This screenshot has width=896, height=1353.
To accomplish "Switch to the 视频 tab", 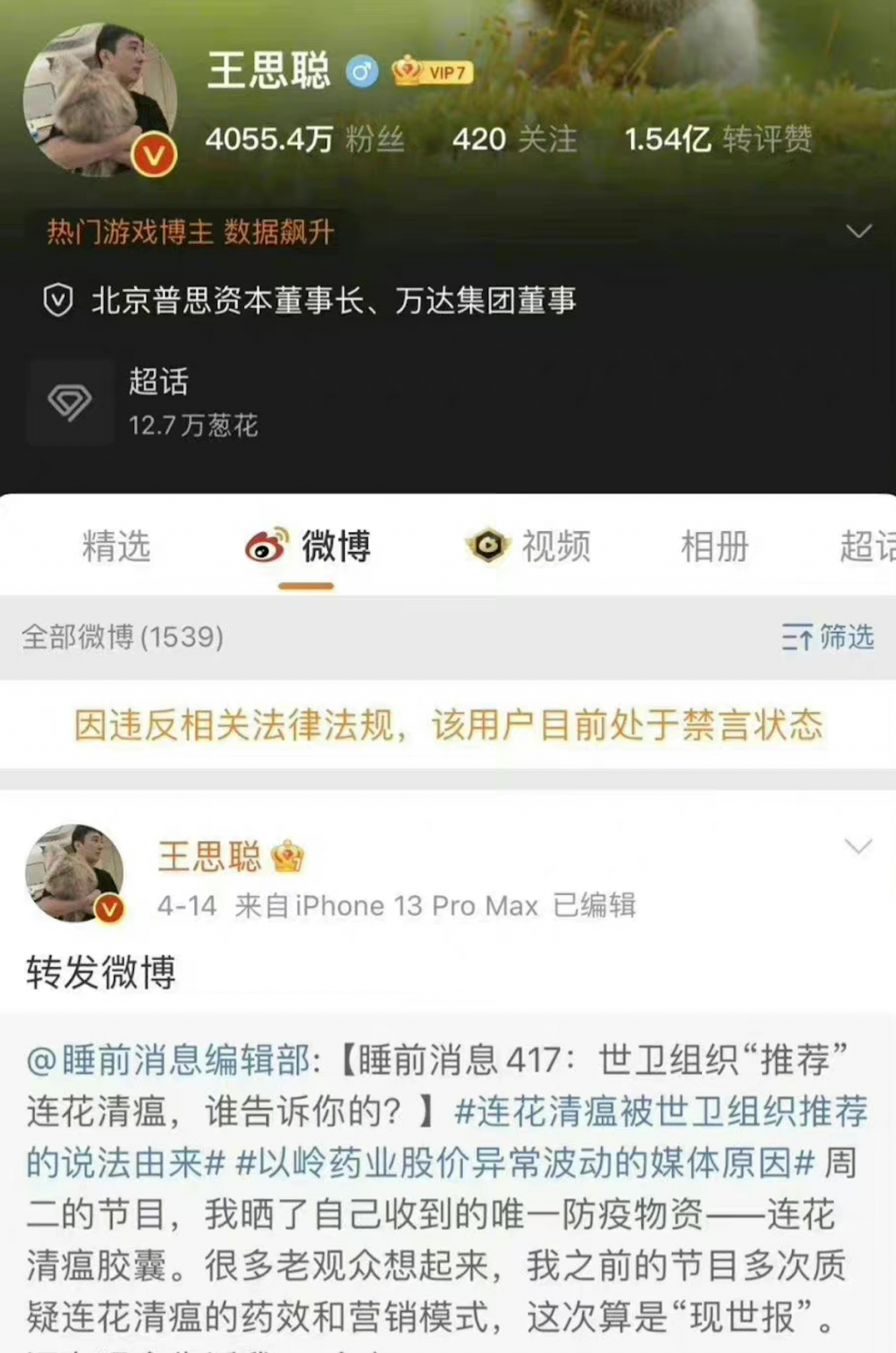I will pyautogui.click(x=529, y=547).
